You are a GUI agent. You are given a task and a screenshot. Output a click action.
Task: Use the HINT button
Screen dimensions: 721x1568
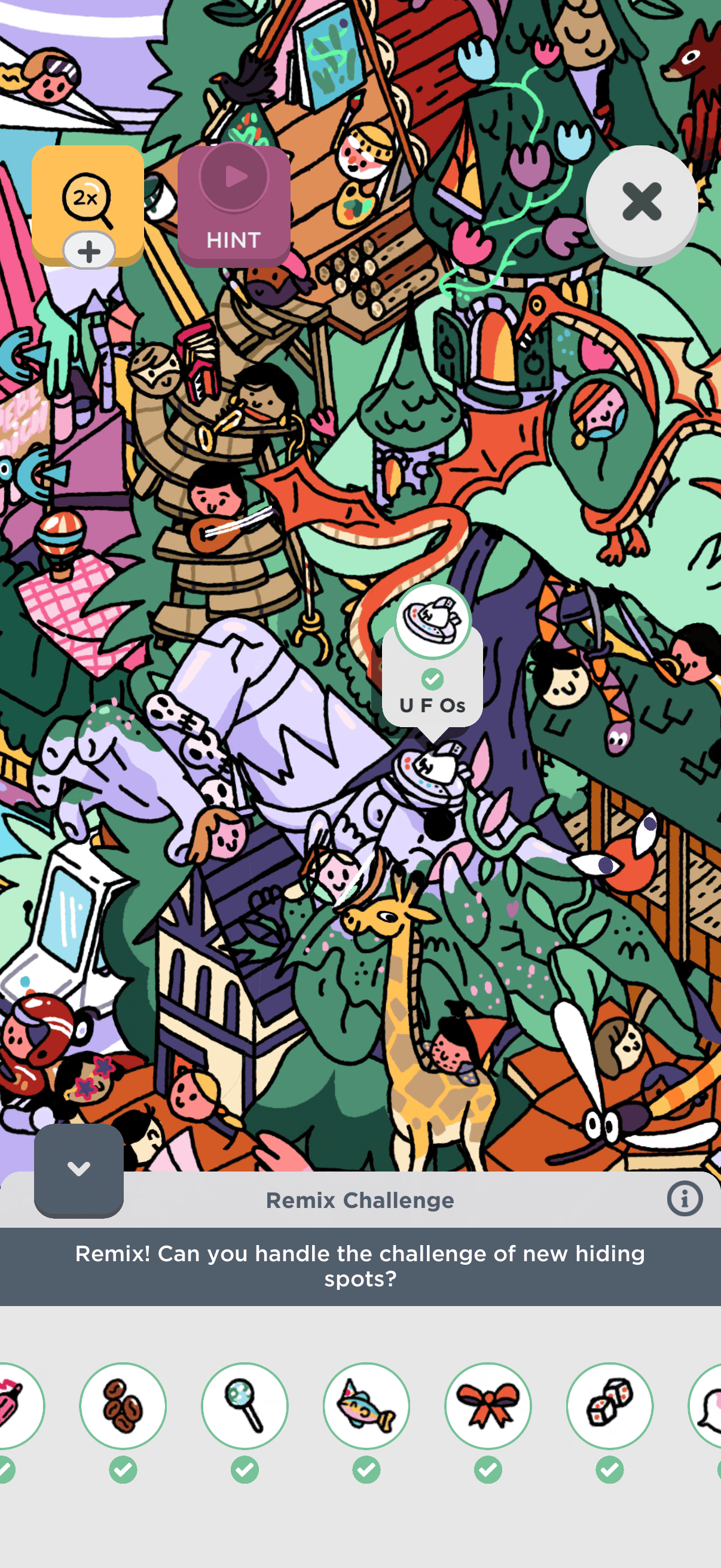coord(234,205)
